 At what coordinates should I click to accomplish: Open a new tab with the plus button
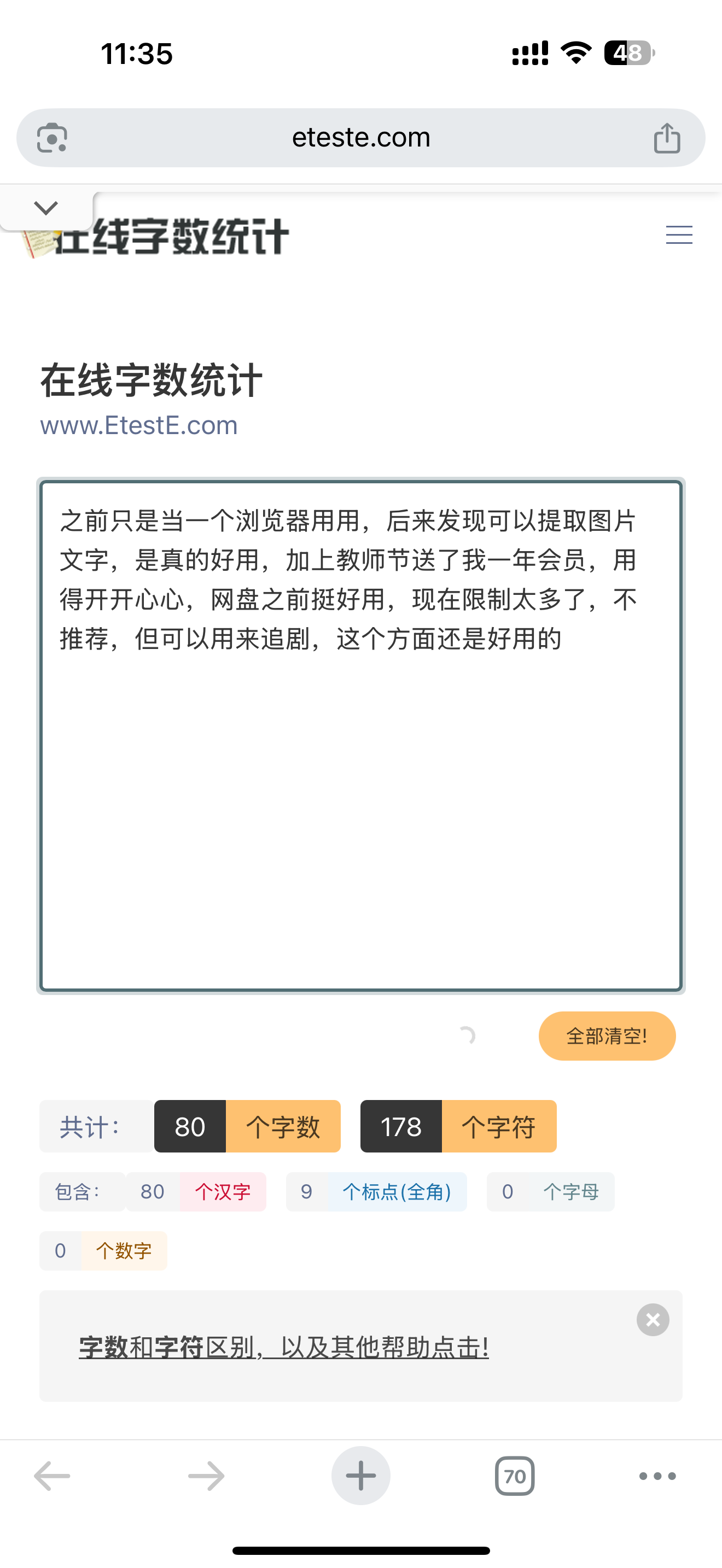pos(361,1476)
